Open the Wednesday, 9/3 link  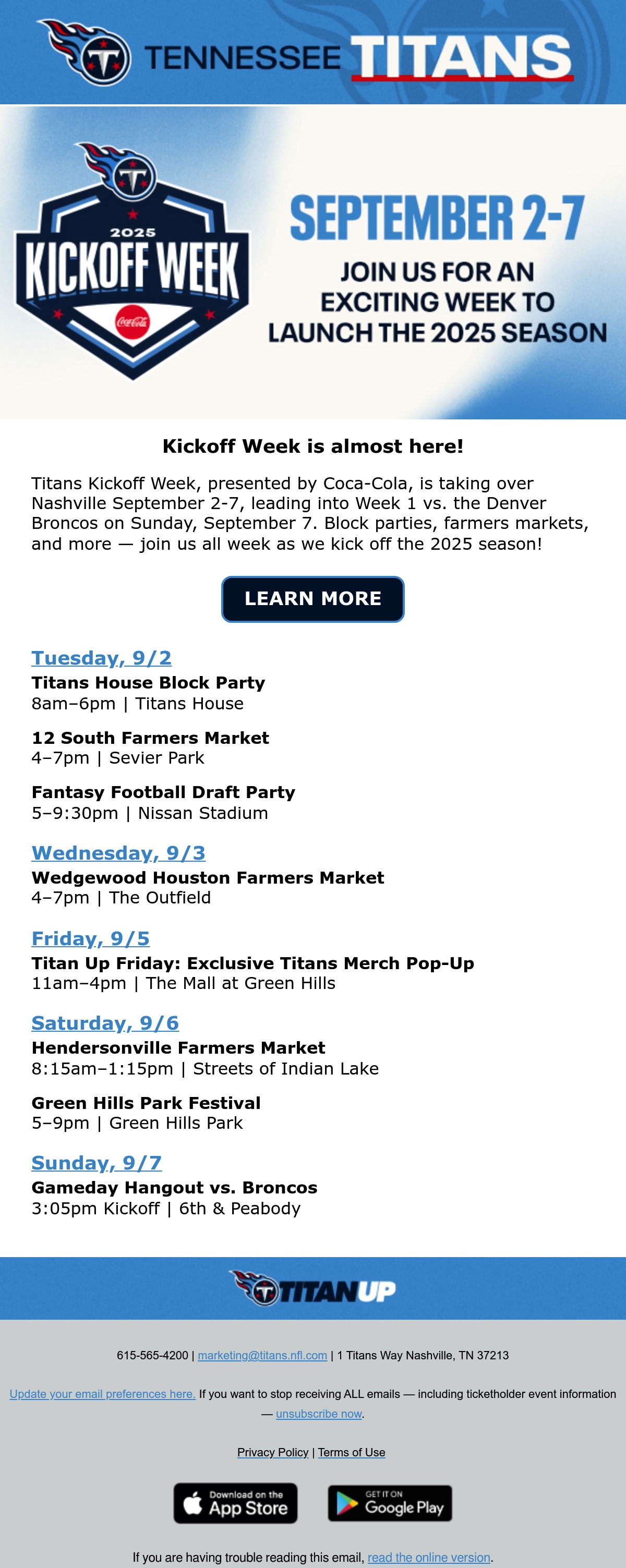119,853
